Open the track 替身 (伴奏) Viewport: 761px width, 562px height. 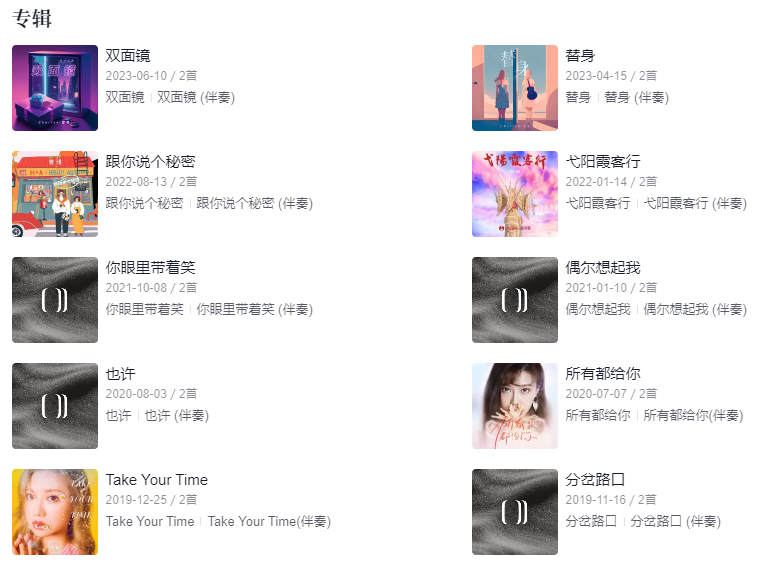636,97
